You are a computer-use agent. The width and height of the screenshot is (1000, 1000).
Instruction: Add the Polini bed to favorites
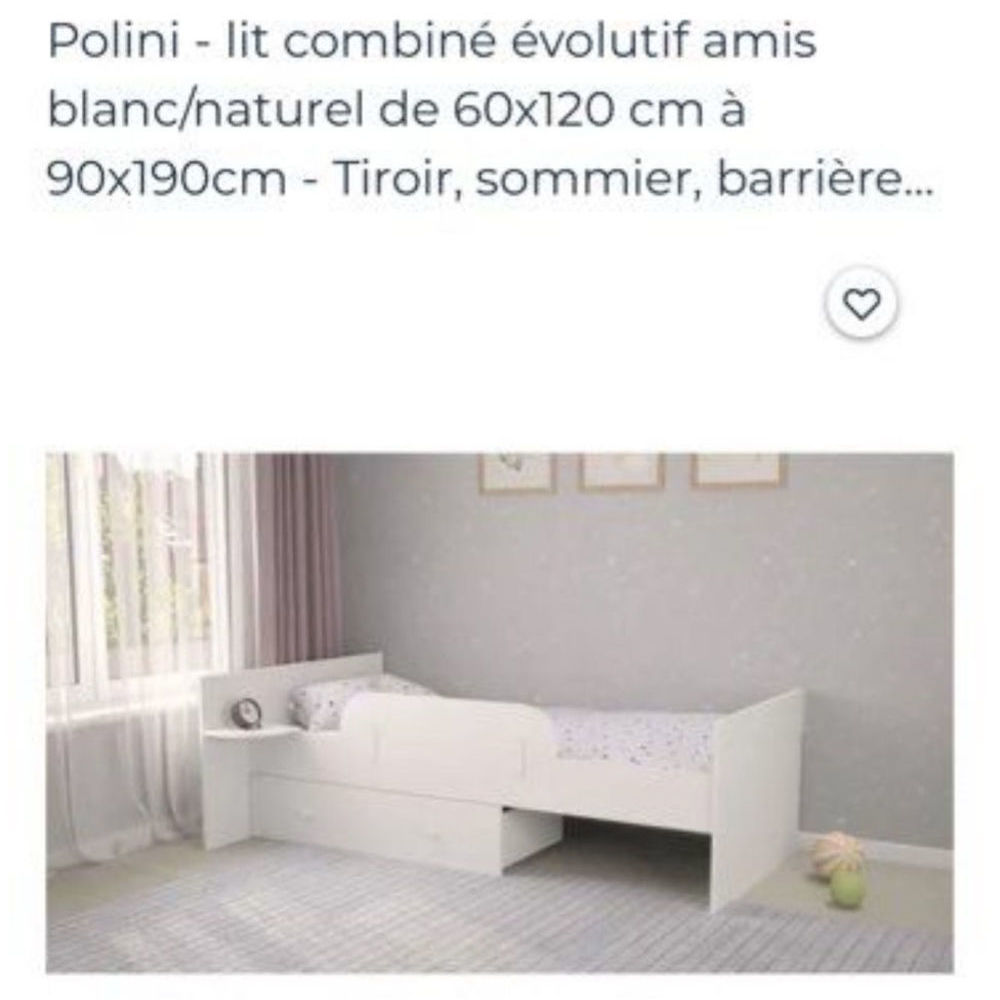863,303
